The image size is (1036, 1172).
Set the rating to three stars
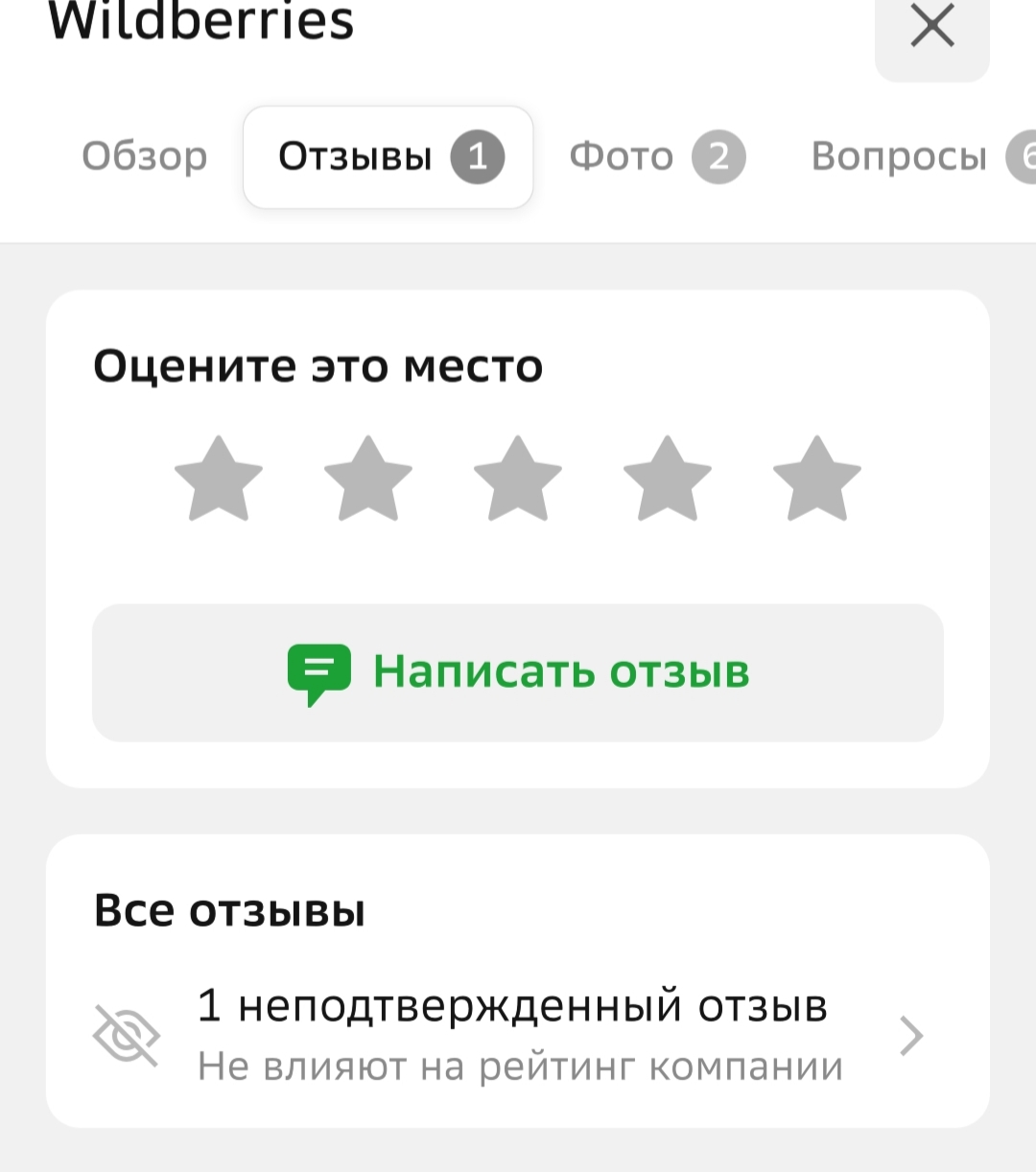coord(518,480)
